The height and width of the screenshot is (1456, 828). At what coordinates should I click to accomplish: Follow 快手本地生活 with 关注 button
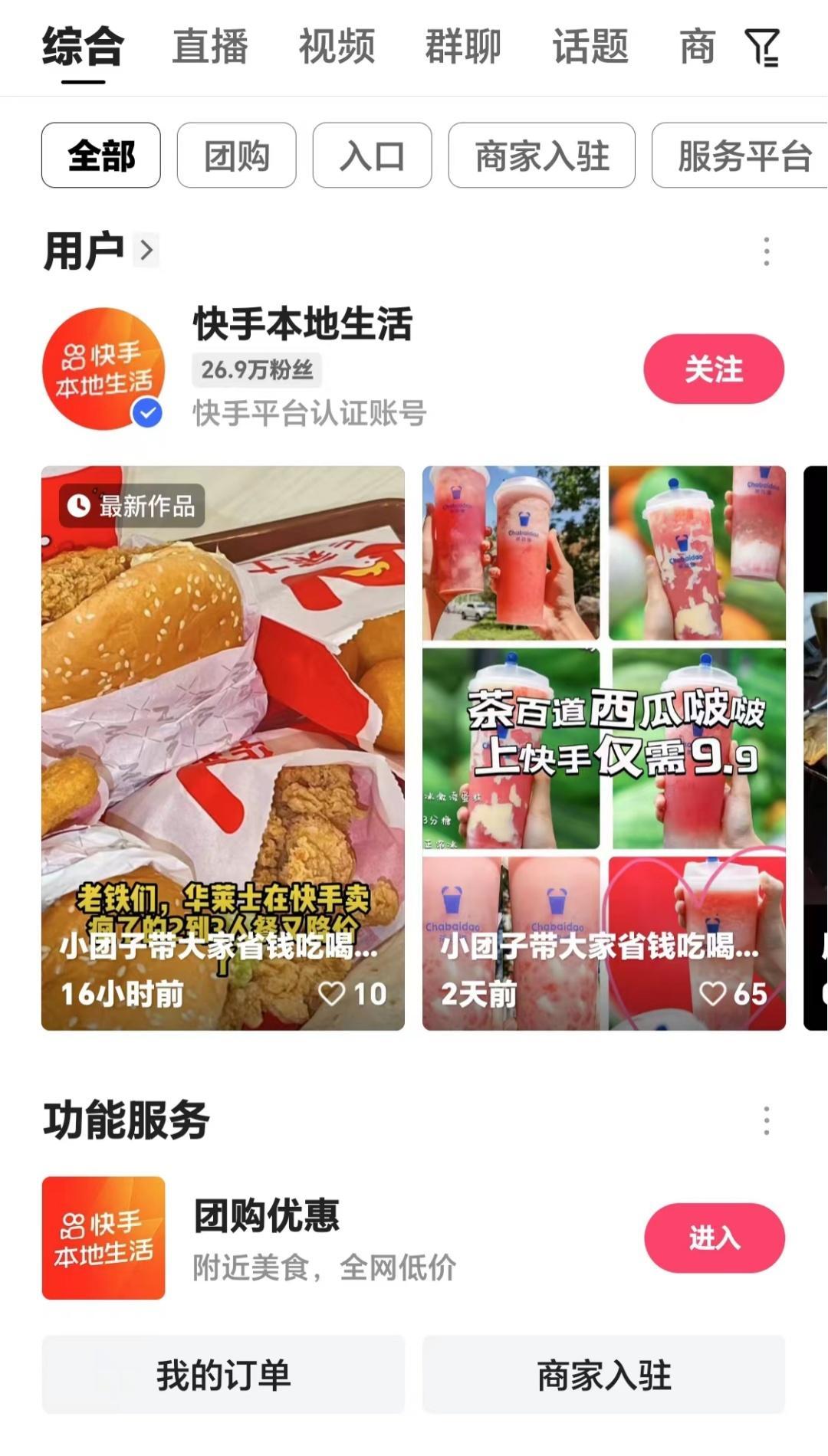pyautogui.click(x=713, y=369)
